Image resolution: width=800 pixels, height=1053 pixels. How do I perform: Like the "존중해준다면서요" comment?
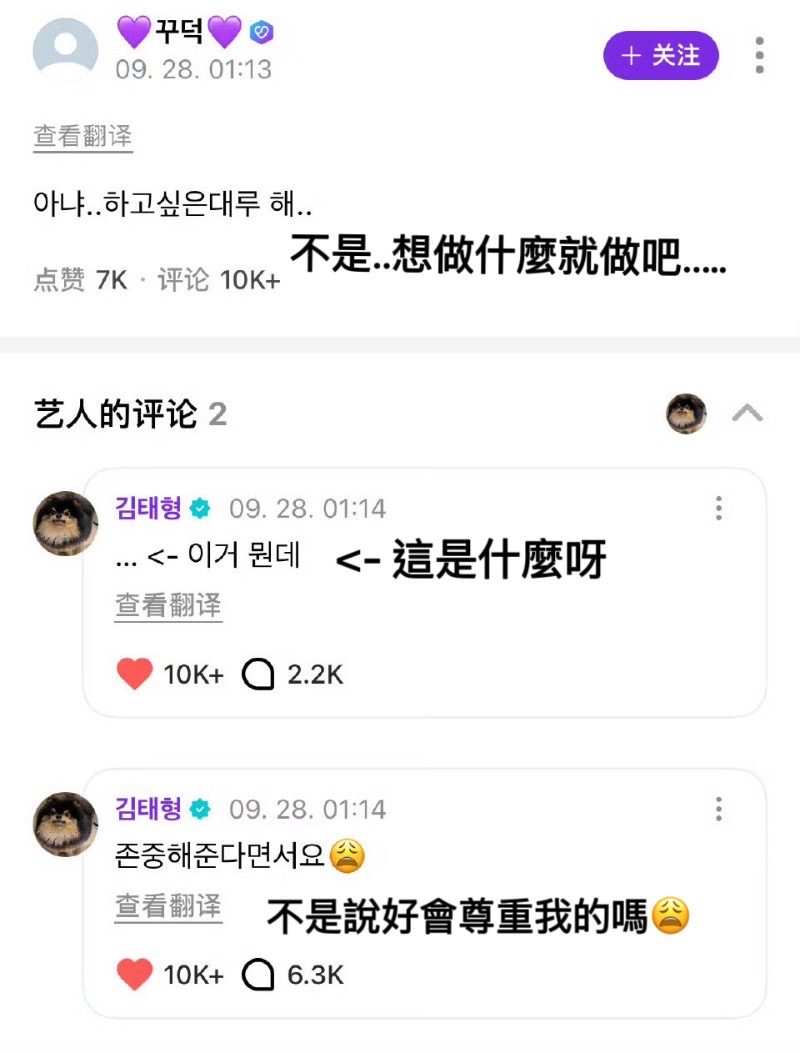(x=135, y=975)
